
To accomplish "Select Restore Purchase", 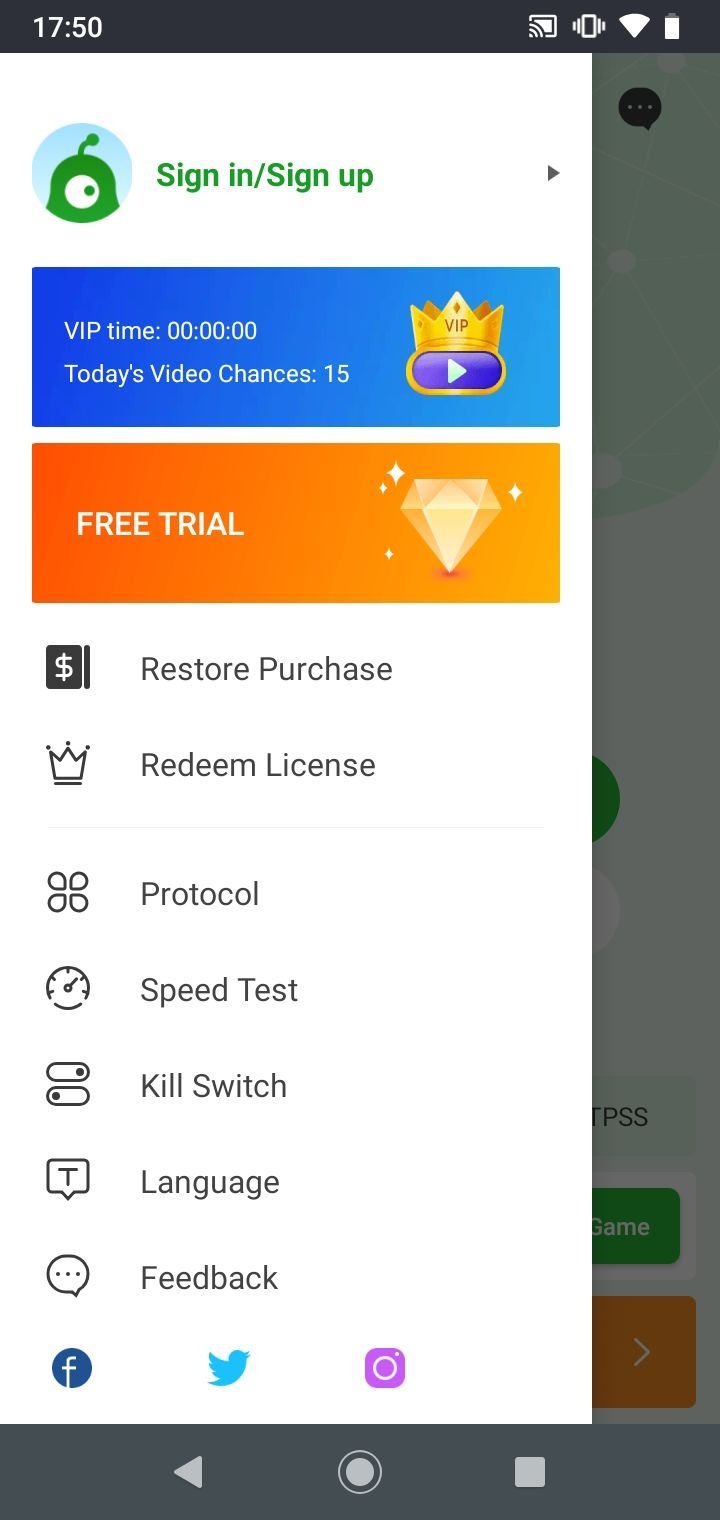I will 266,669.
